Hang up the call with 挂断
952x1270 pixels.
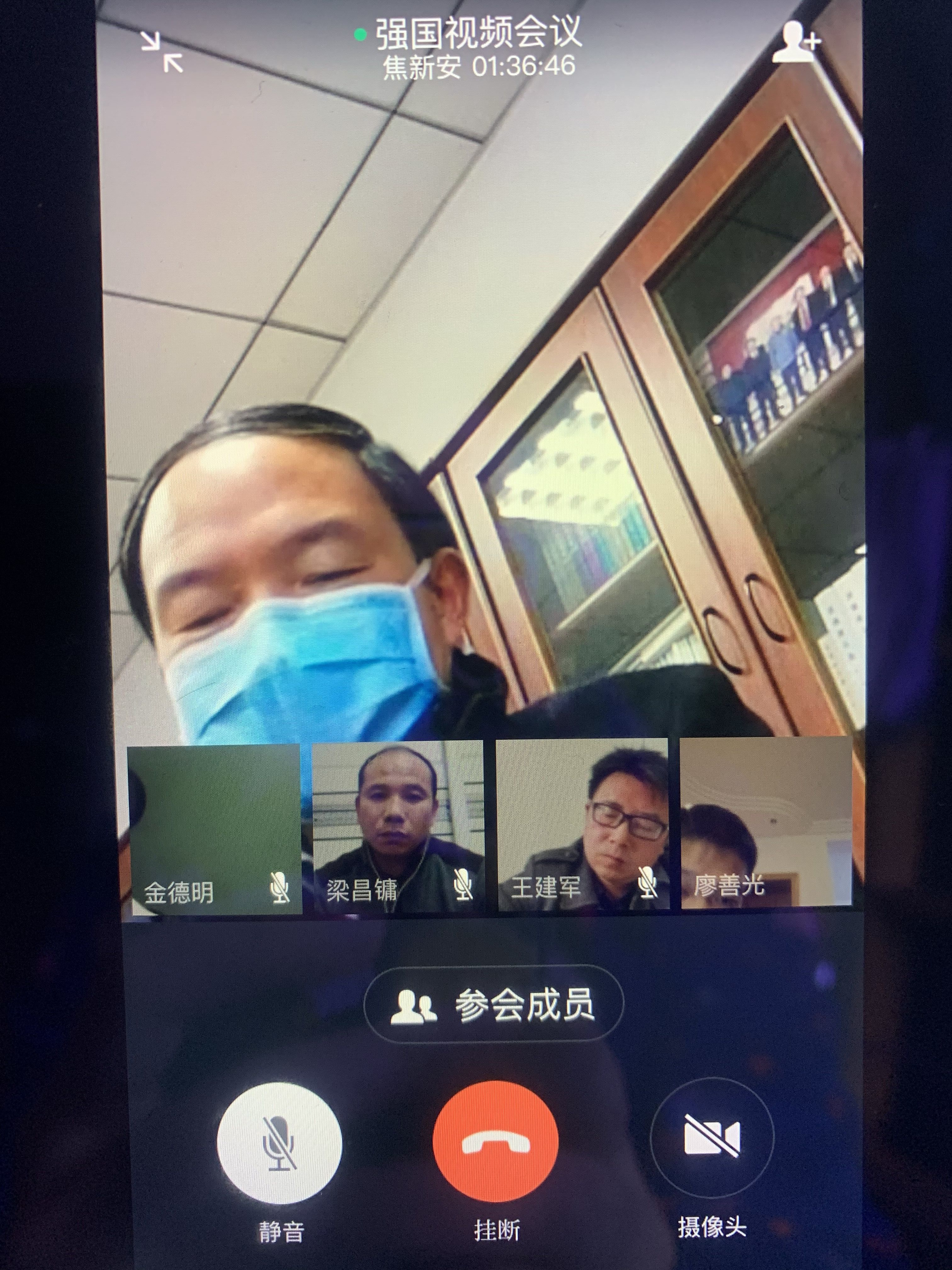coord(496,1141)
